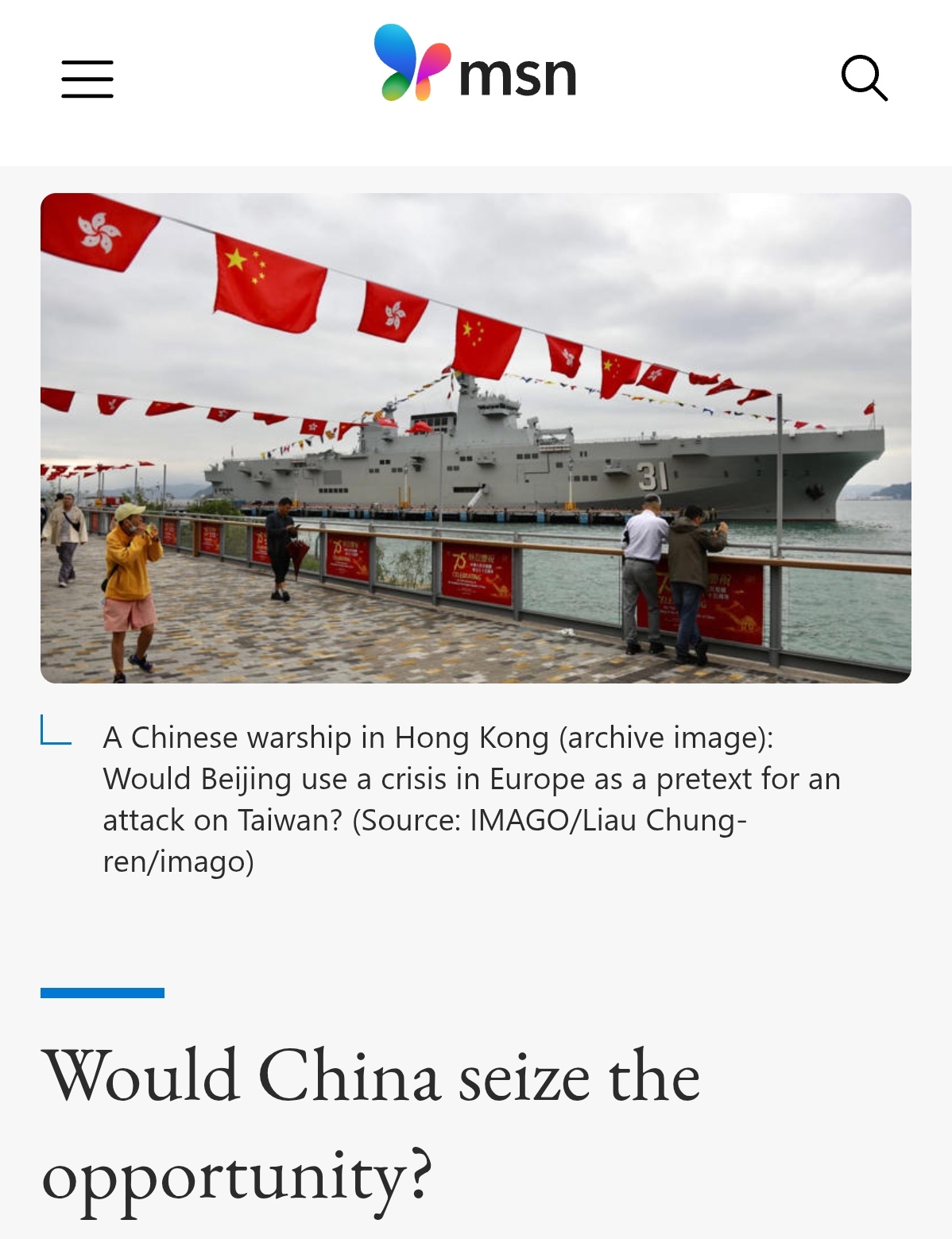Go to the MSN home page
Image resolution: width=952 pixels, height=1239 pixels.
coord(475,66)
